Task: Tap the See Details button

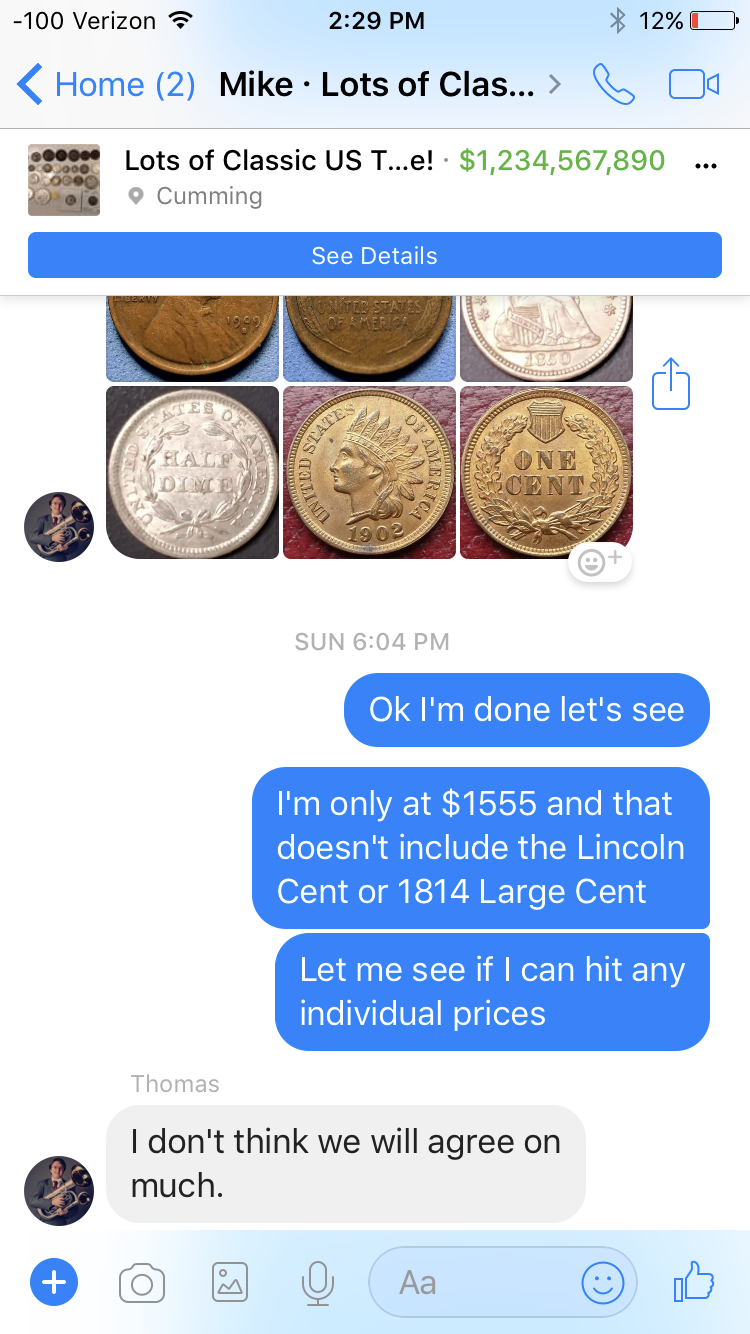Action: pos(375,255)
